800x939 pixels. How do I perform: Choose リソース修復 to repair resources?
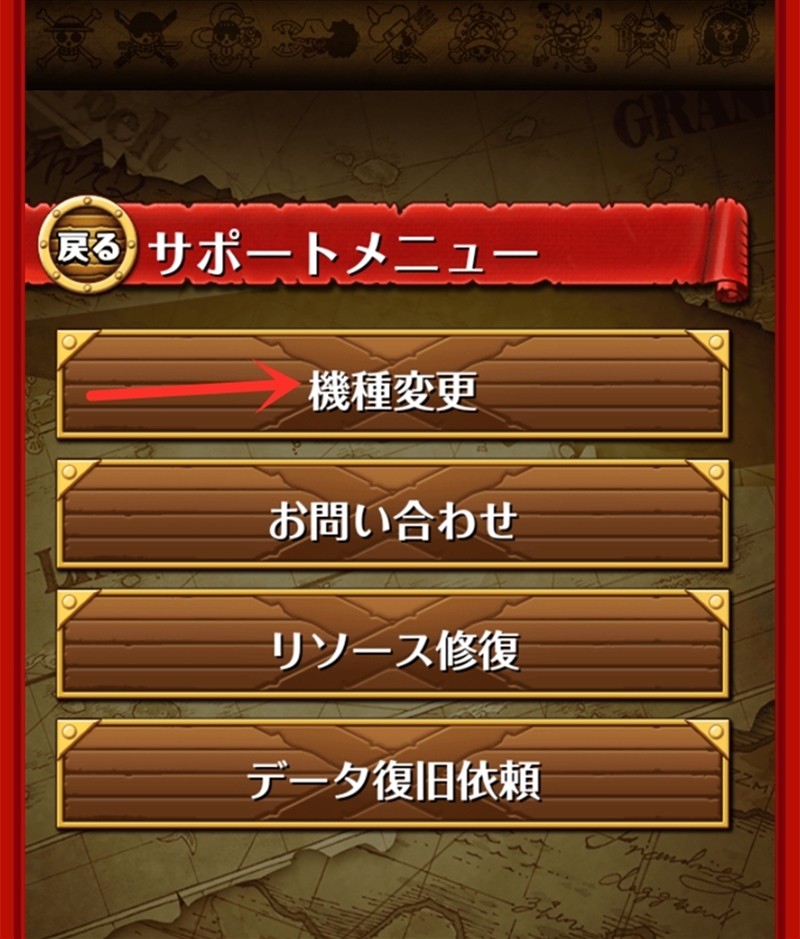(x=393, y=646)
